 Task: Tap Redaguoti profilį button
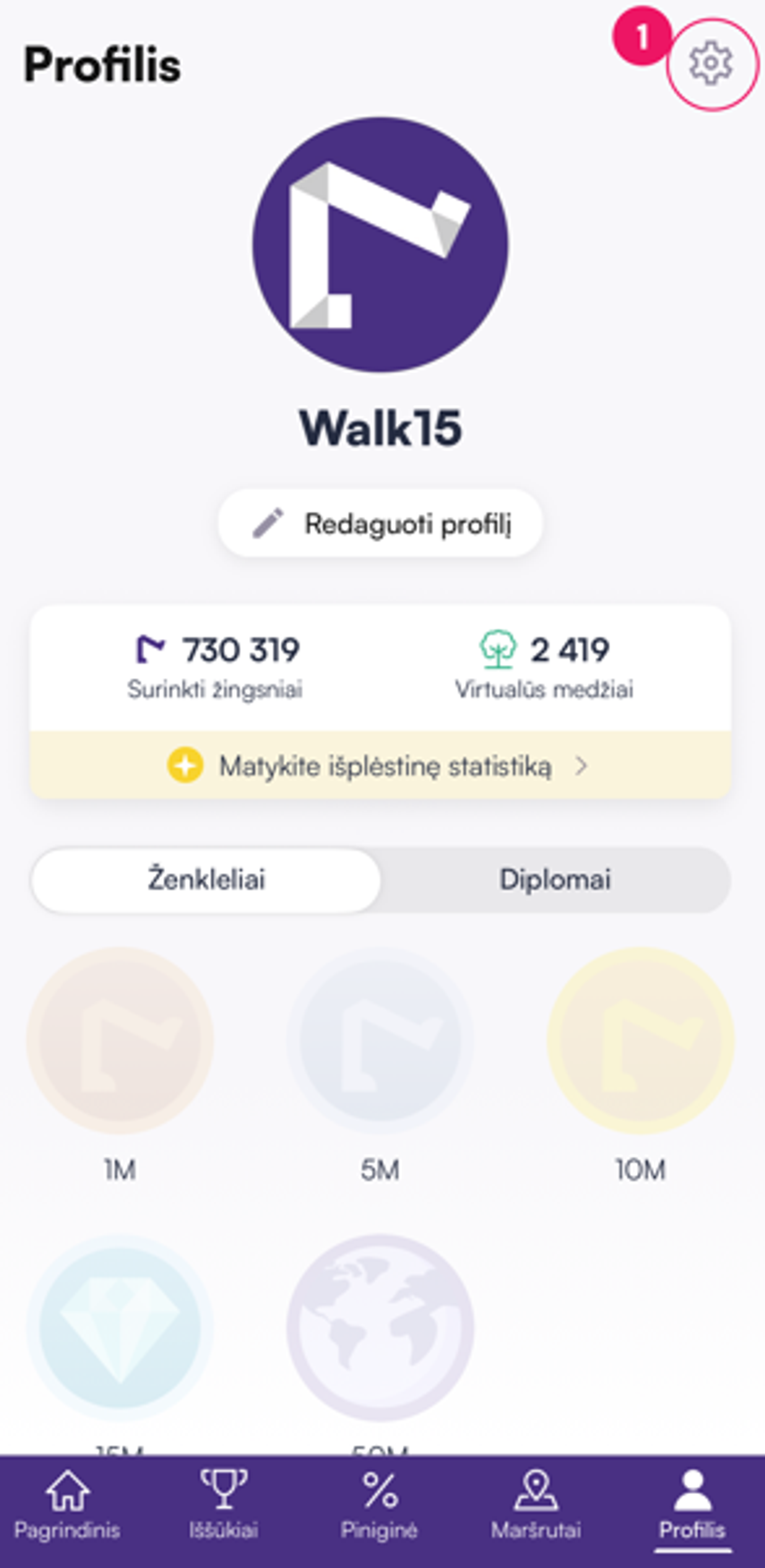[380, 524]
